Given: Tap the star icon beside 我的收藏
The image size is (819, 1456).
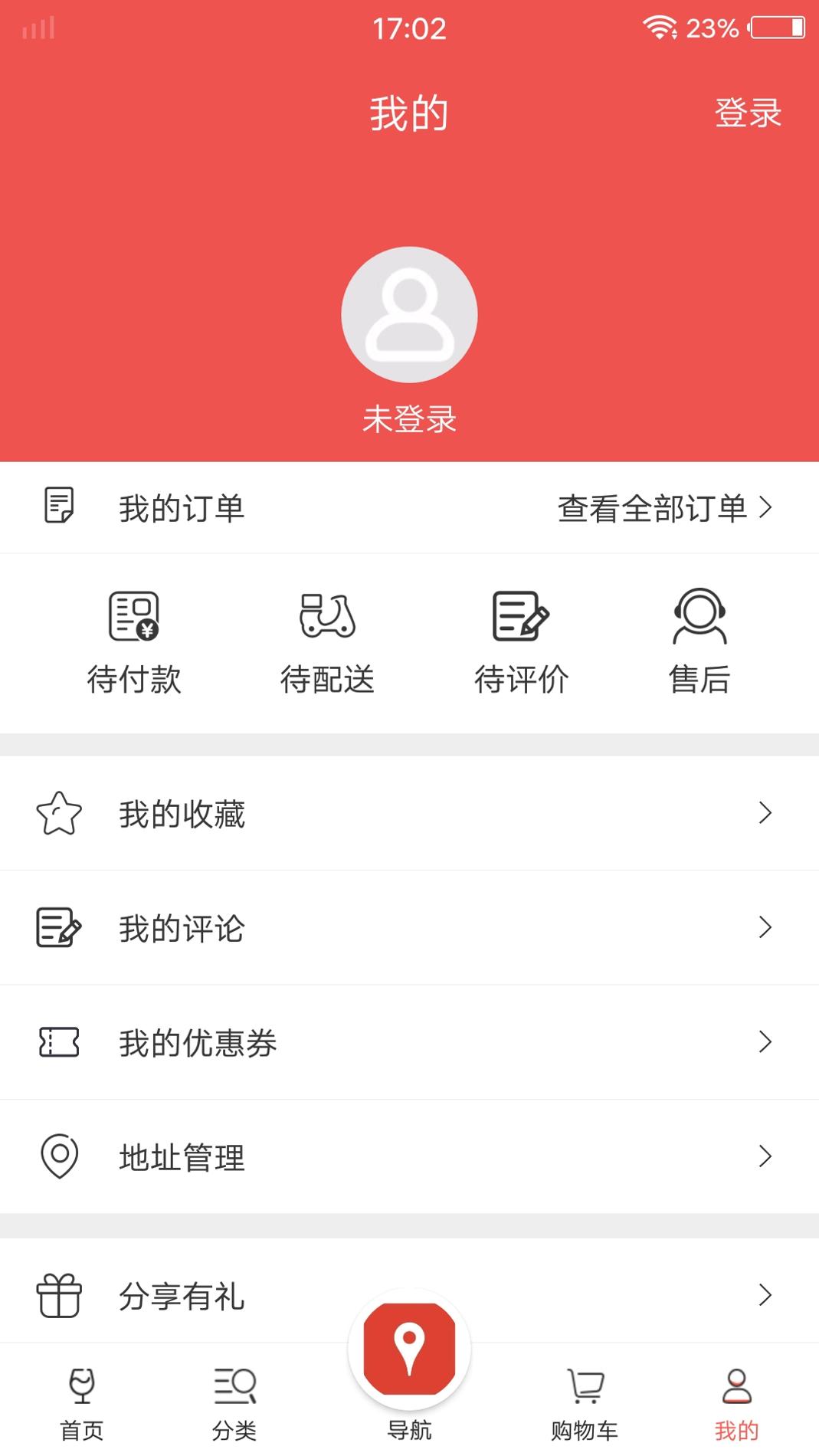Looking at the screenshot, I should click(60, 814).
